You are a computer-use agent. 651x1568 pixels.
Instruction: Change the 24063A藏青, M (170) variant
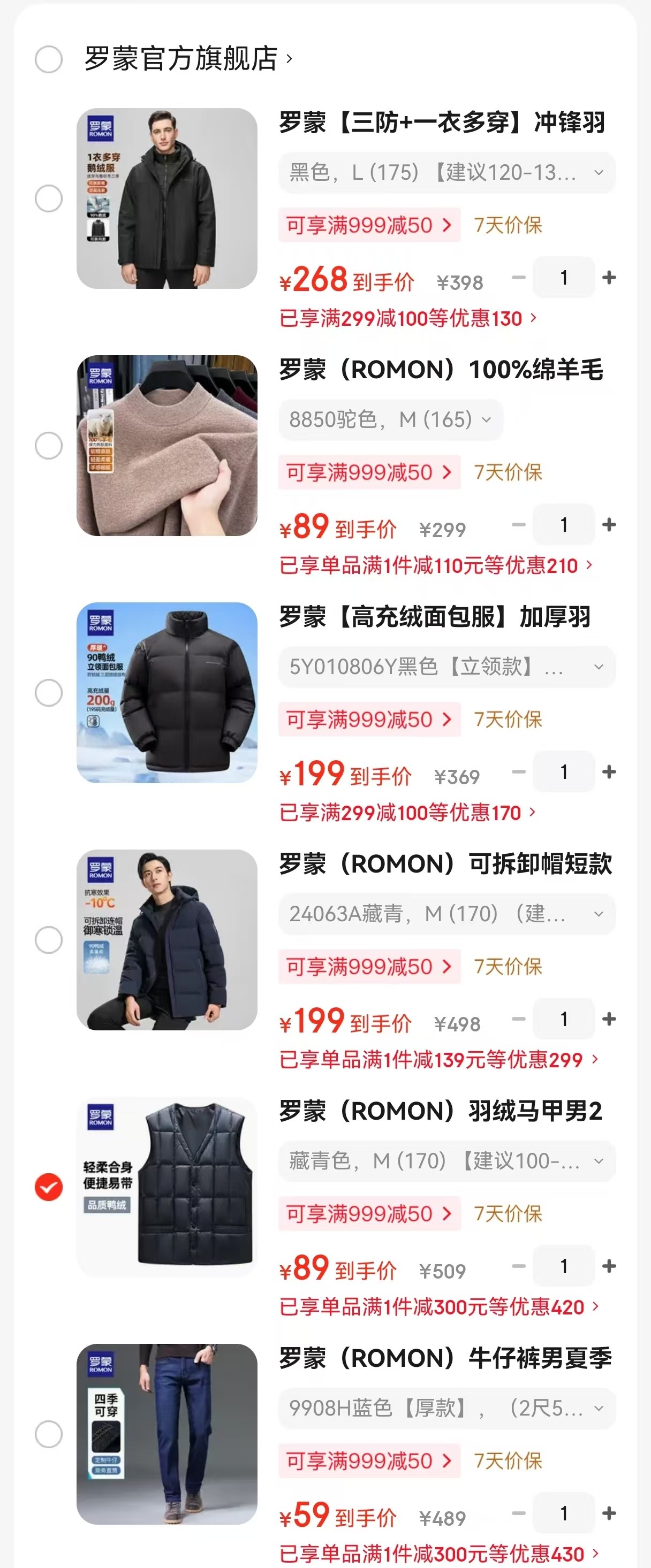(446, 914)
